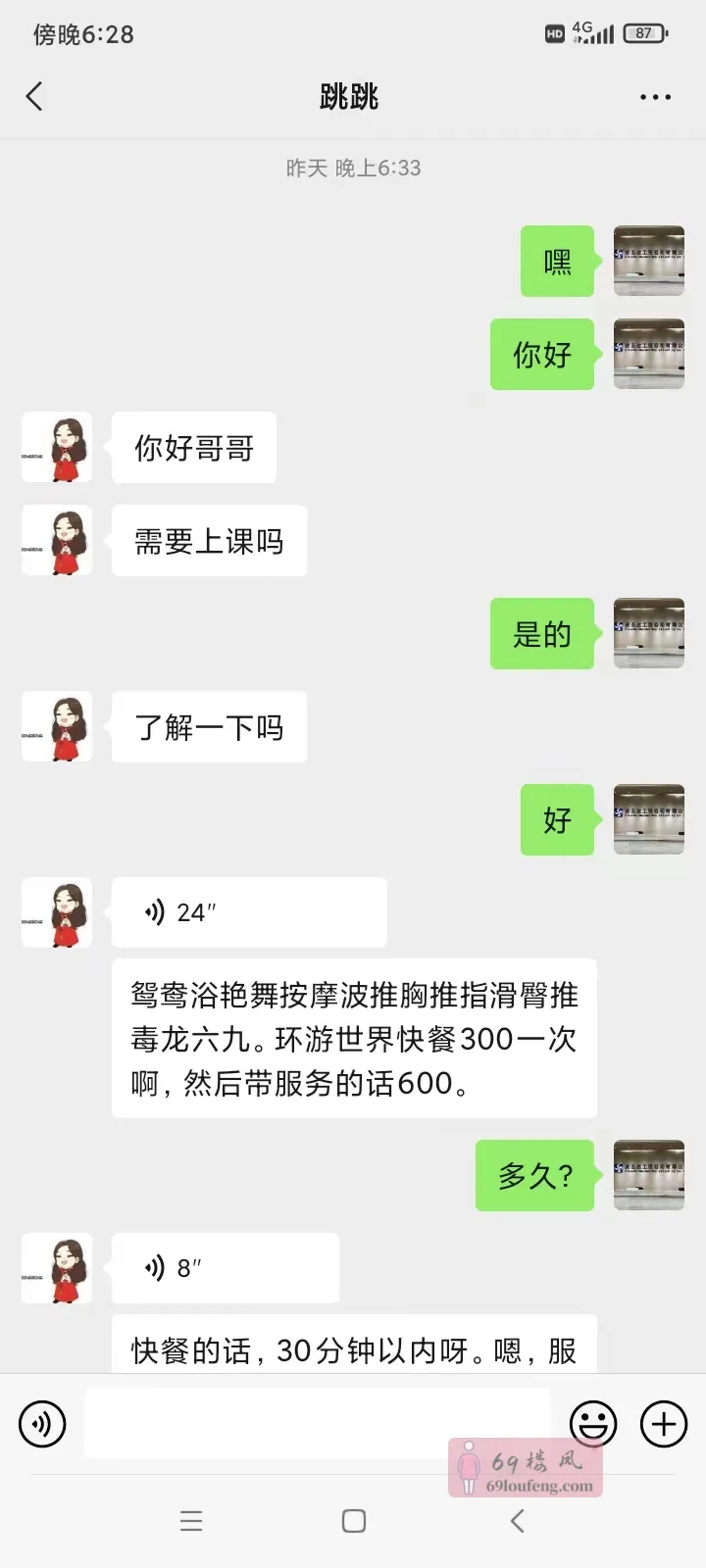This screenshot has height=1568, width=706.
Task: Tap the voice input icon
Action: point(43,1424)
